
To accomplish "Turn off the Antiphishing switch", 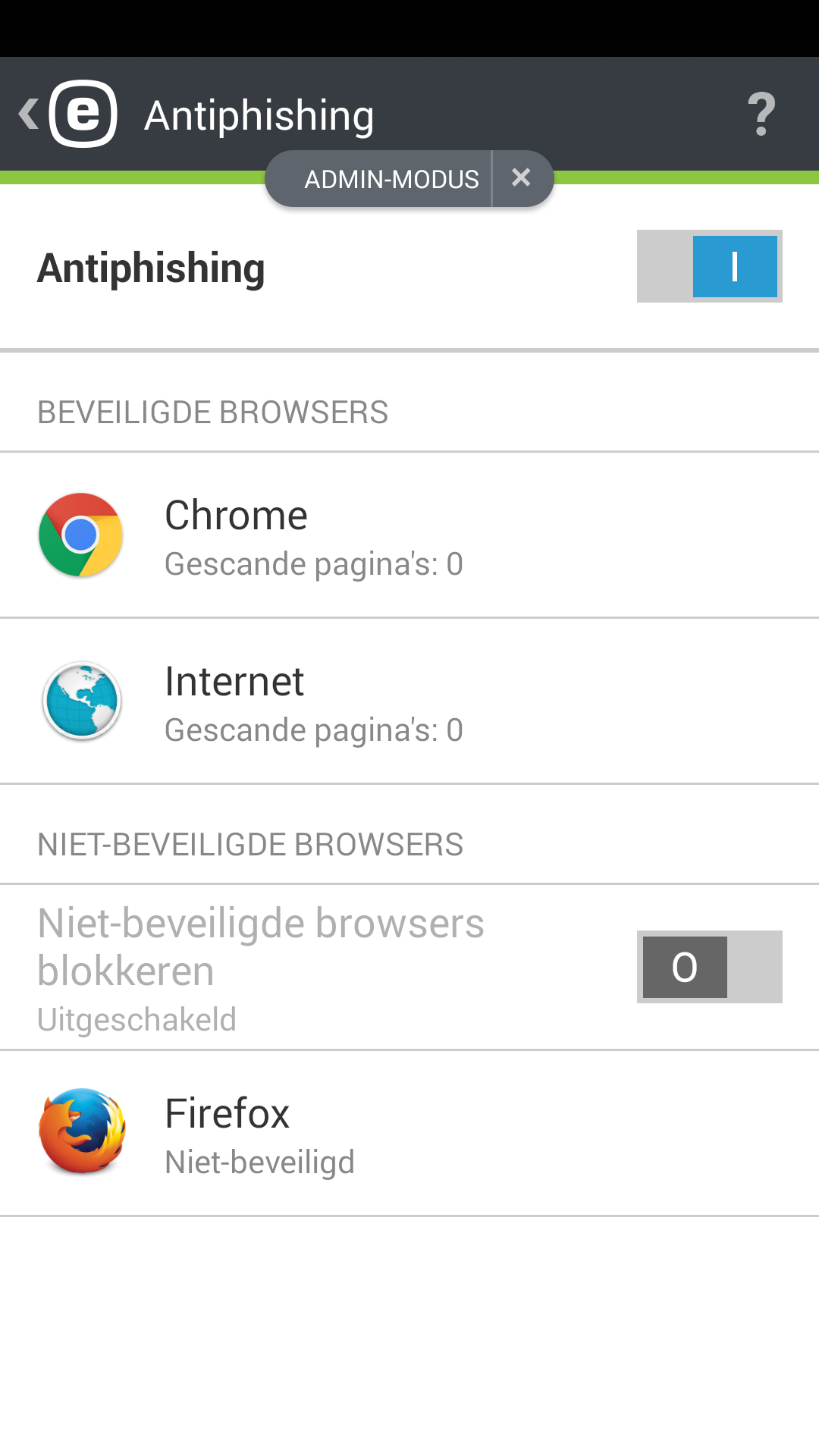I will point(709,266).
